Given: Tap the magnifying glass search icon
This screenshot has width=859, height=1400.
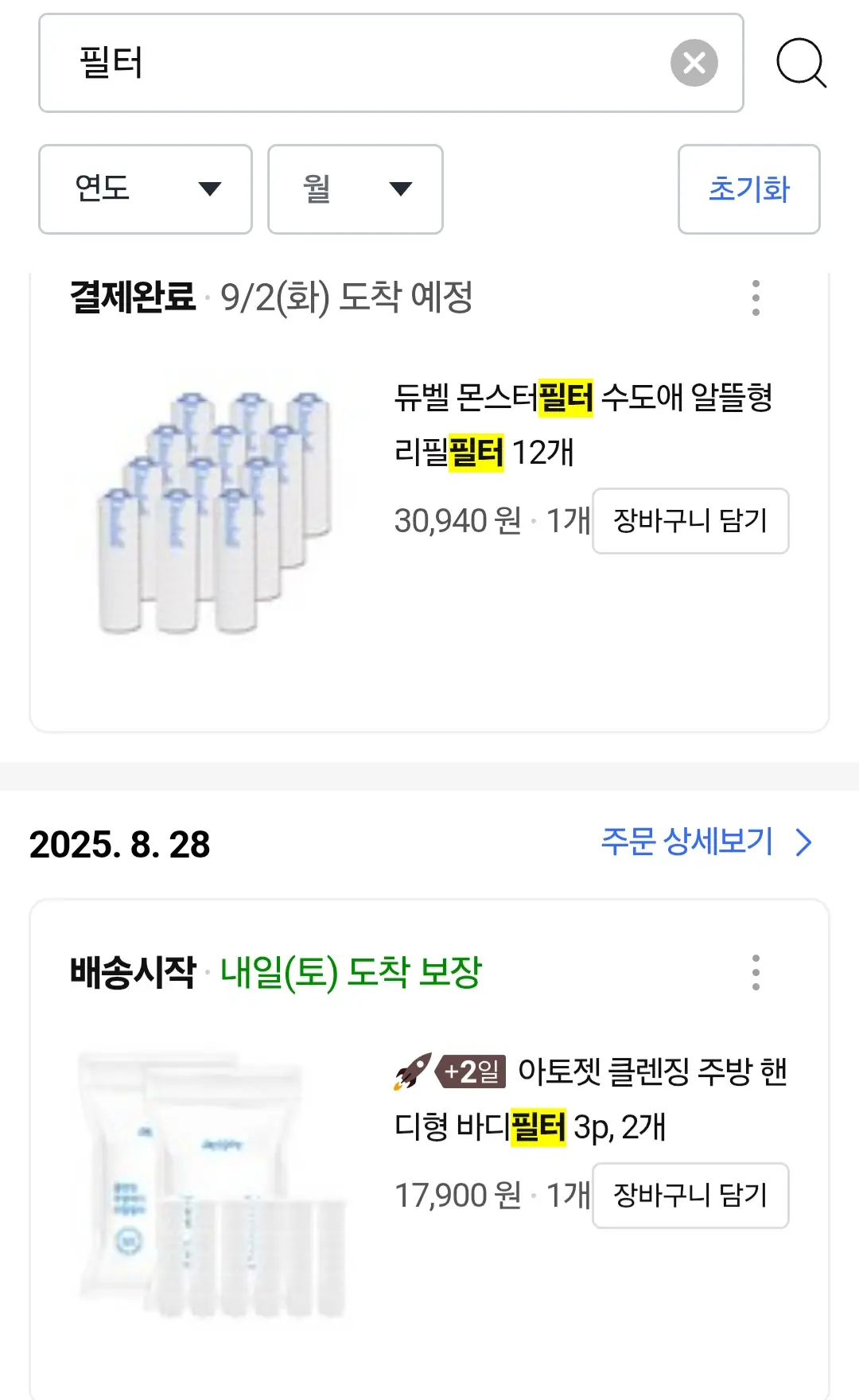Looking at the screenshot, I should click(801, 63).
